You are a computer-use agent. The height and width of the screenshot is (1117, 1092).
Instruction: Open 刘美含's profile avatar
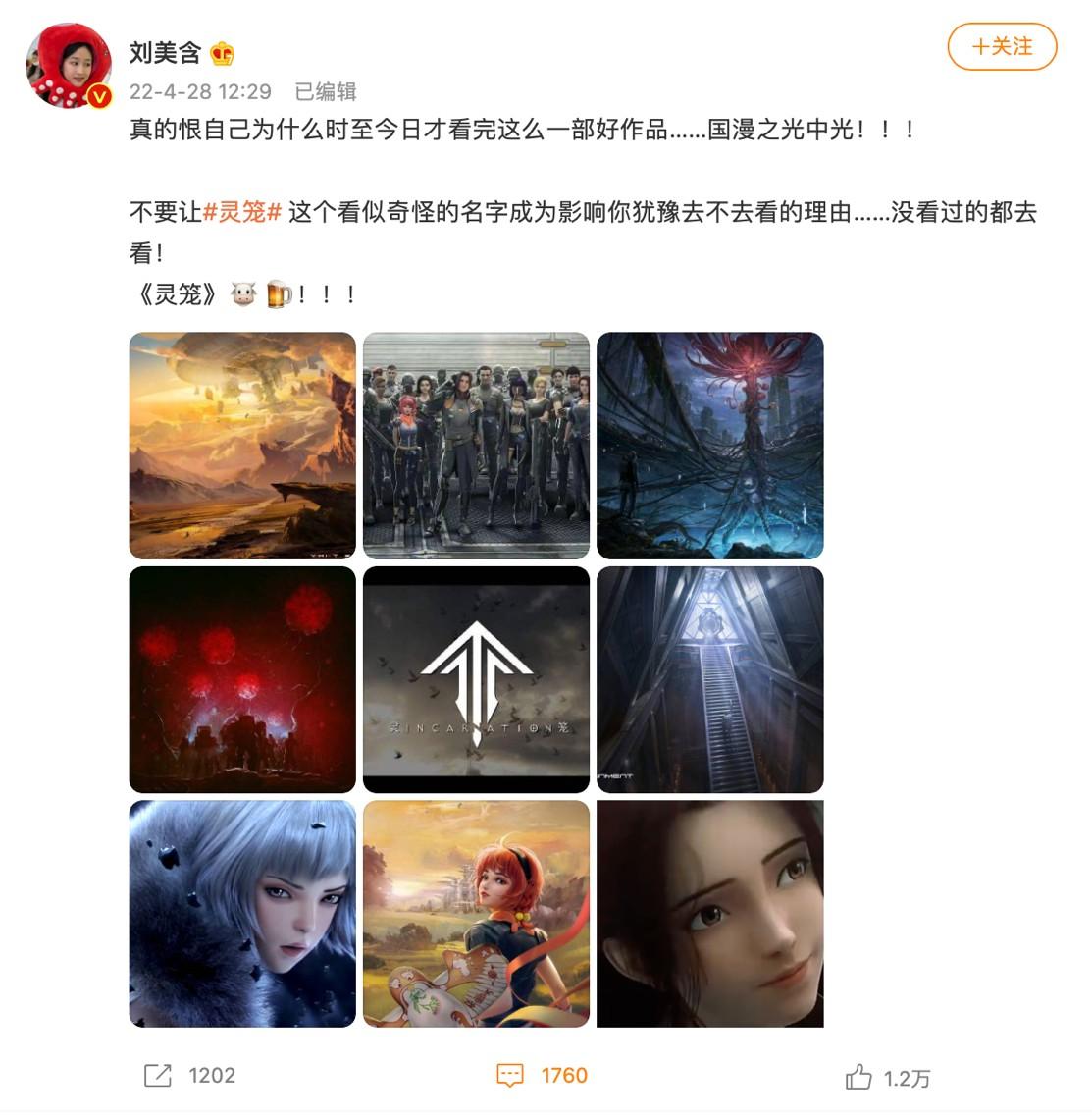(69, 66)
